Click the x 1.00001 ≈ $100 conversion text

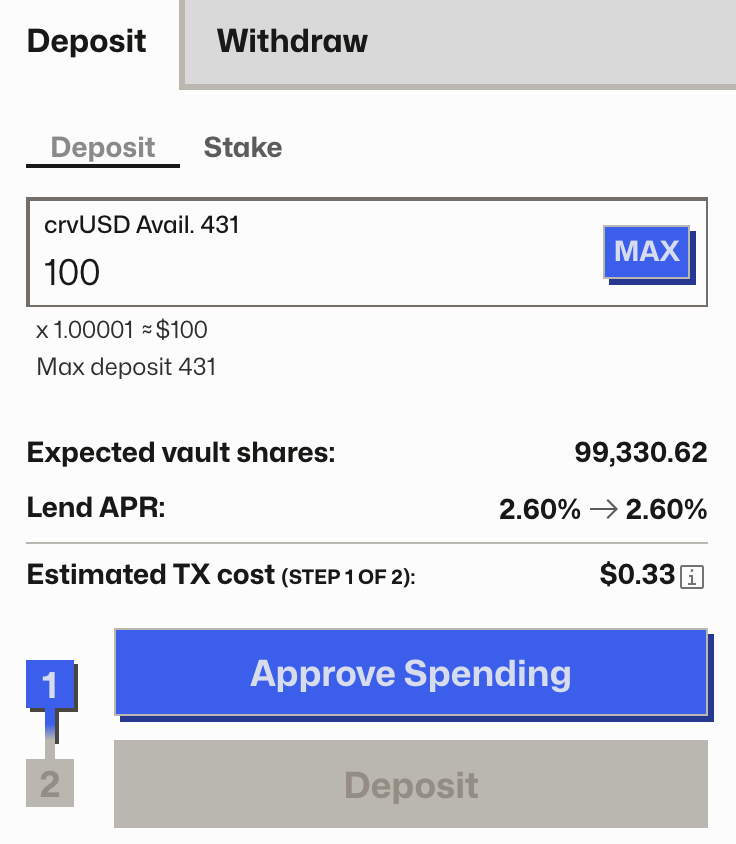click(121, 330)
